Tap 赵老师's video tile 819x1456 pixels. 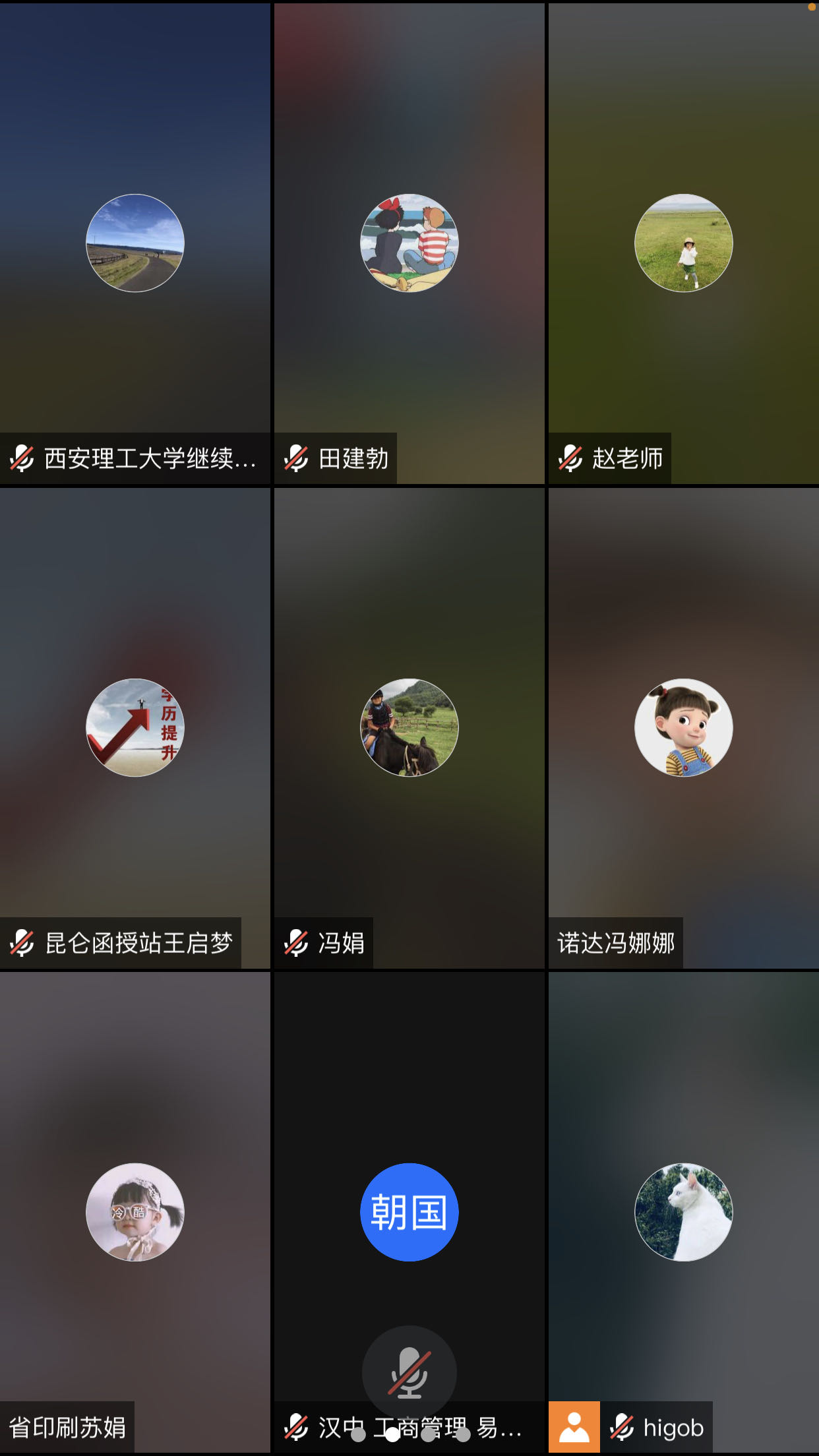pos(683,243)
